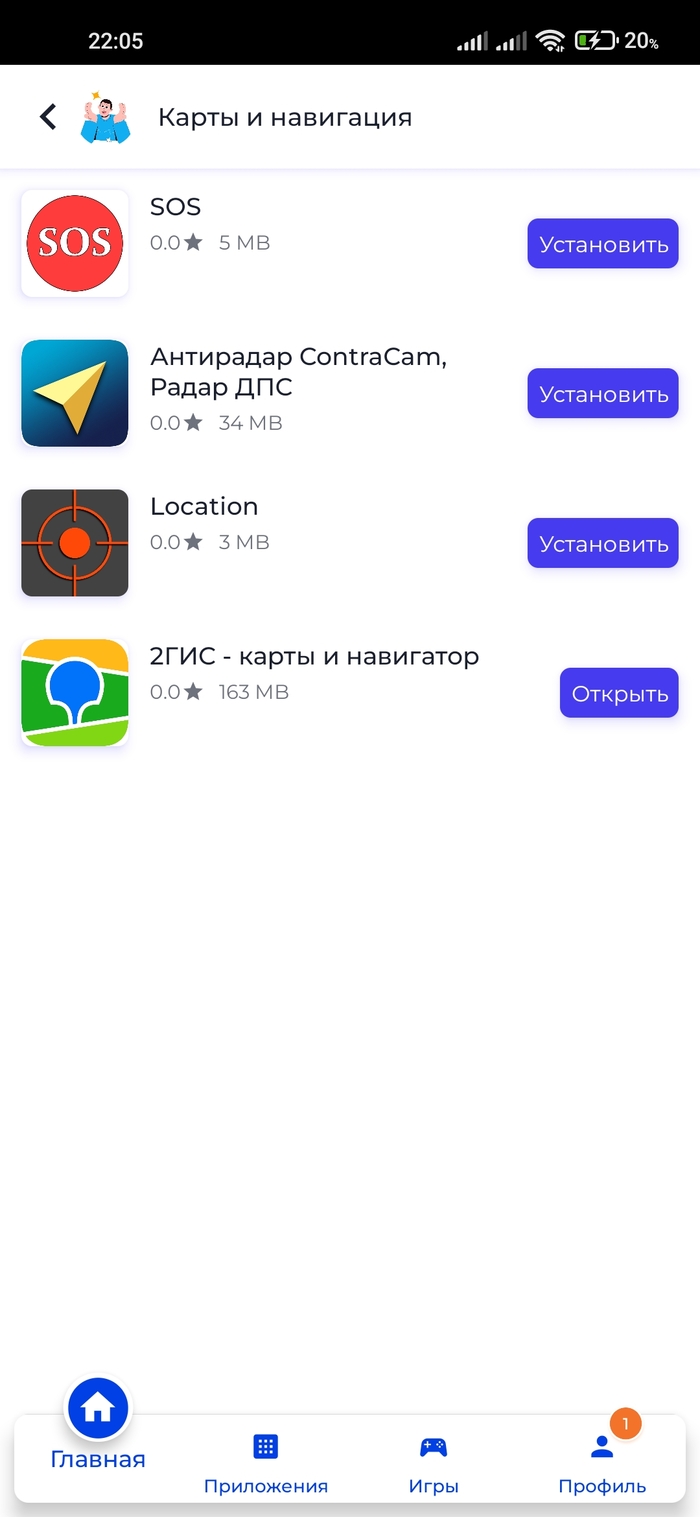700x1517 pixels.
Task: View details of the Location app
Action: pos(204,507)
